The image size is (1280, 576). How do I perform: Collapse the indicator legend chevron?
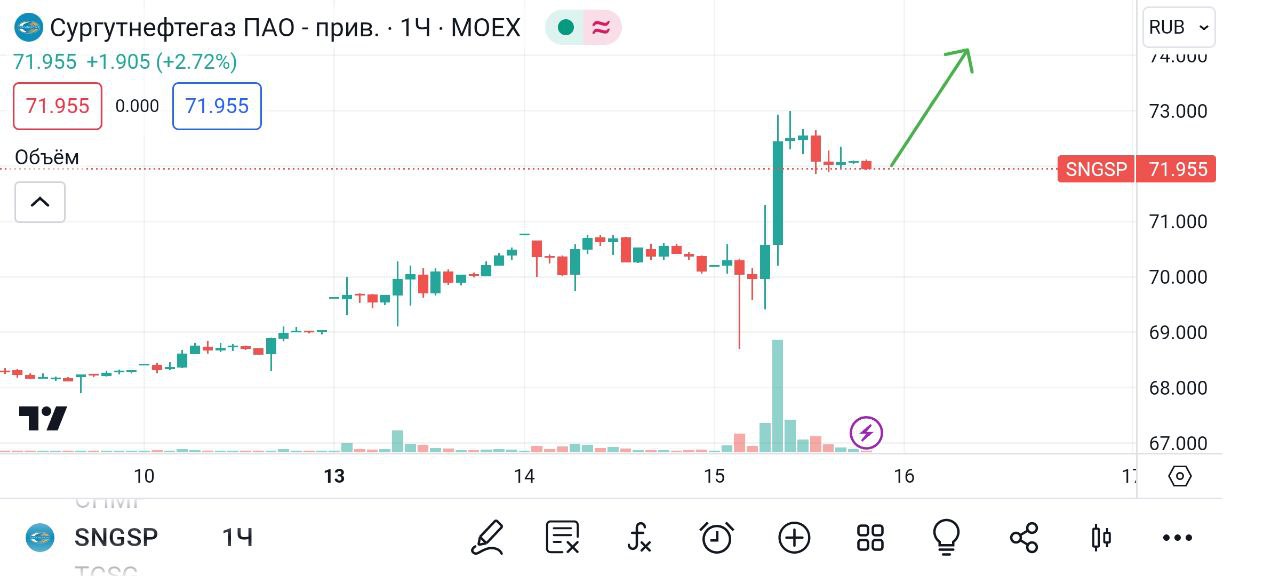tap(40, 203)
